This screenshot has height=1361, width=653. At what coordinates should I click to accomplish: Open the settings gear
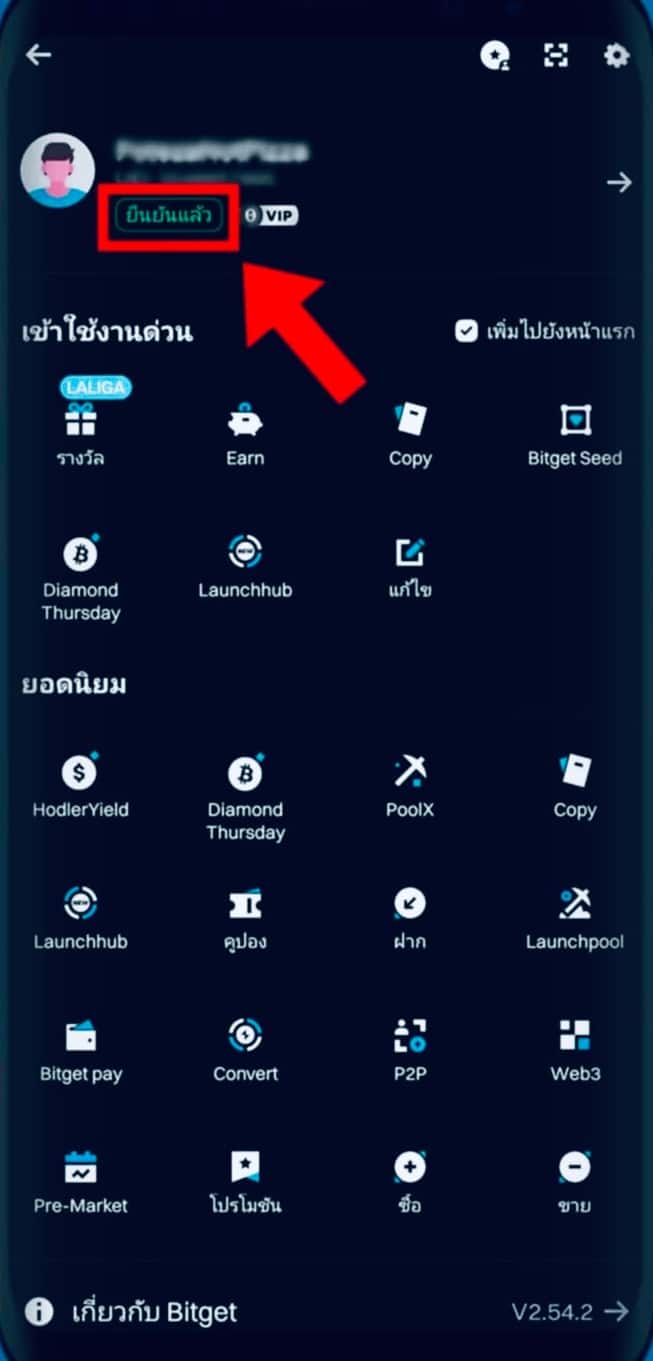[x=617, y=55]
